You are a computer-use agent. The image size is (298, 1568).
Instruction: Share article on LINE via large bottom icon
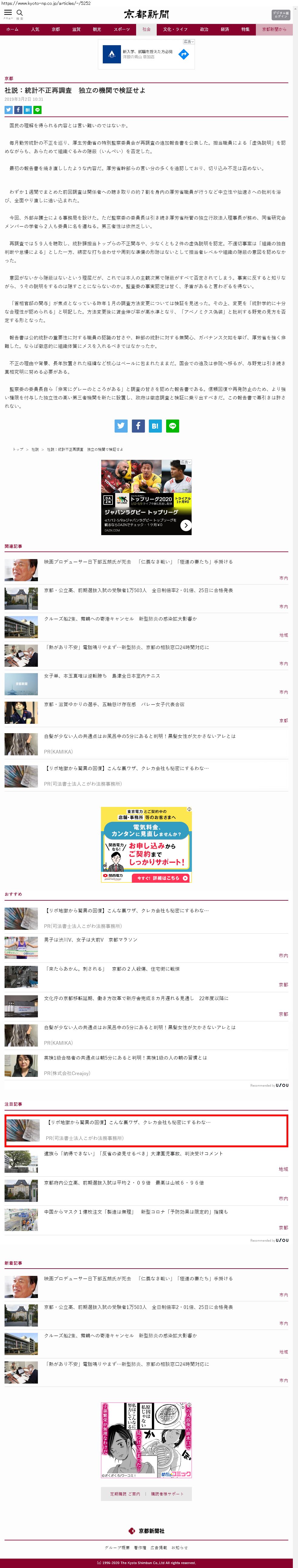[173, 426]
